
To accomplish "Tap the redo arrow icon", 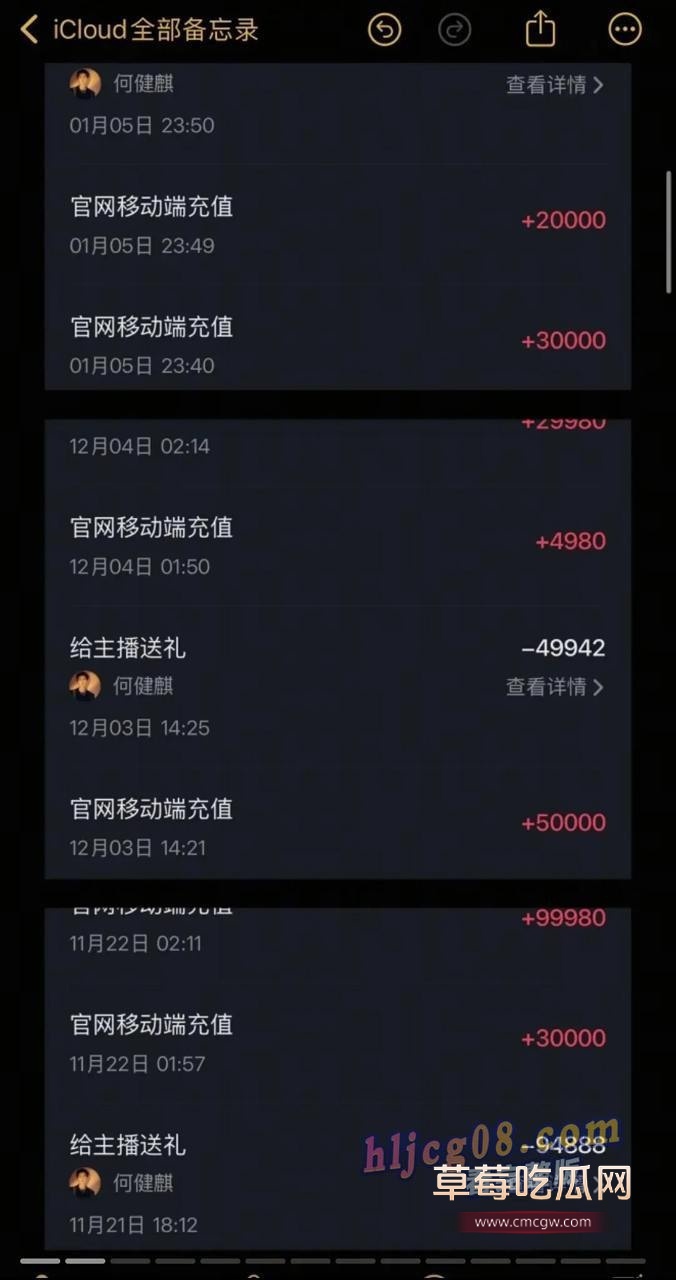I will point(455,30).
